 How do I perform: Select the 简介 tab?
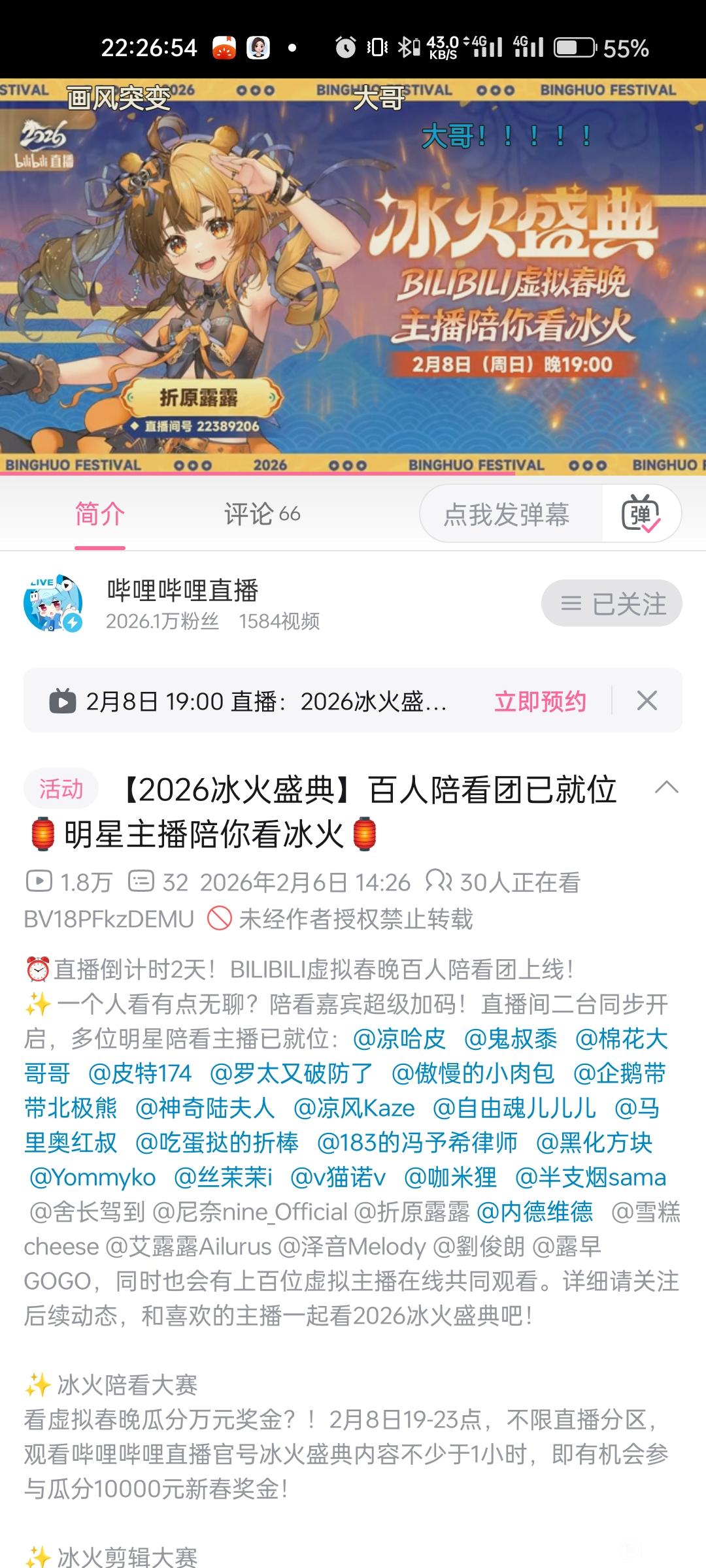tap(99, 514)
